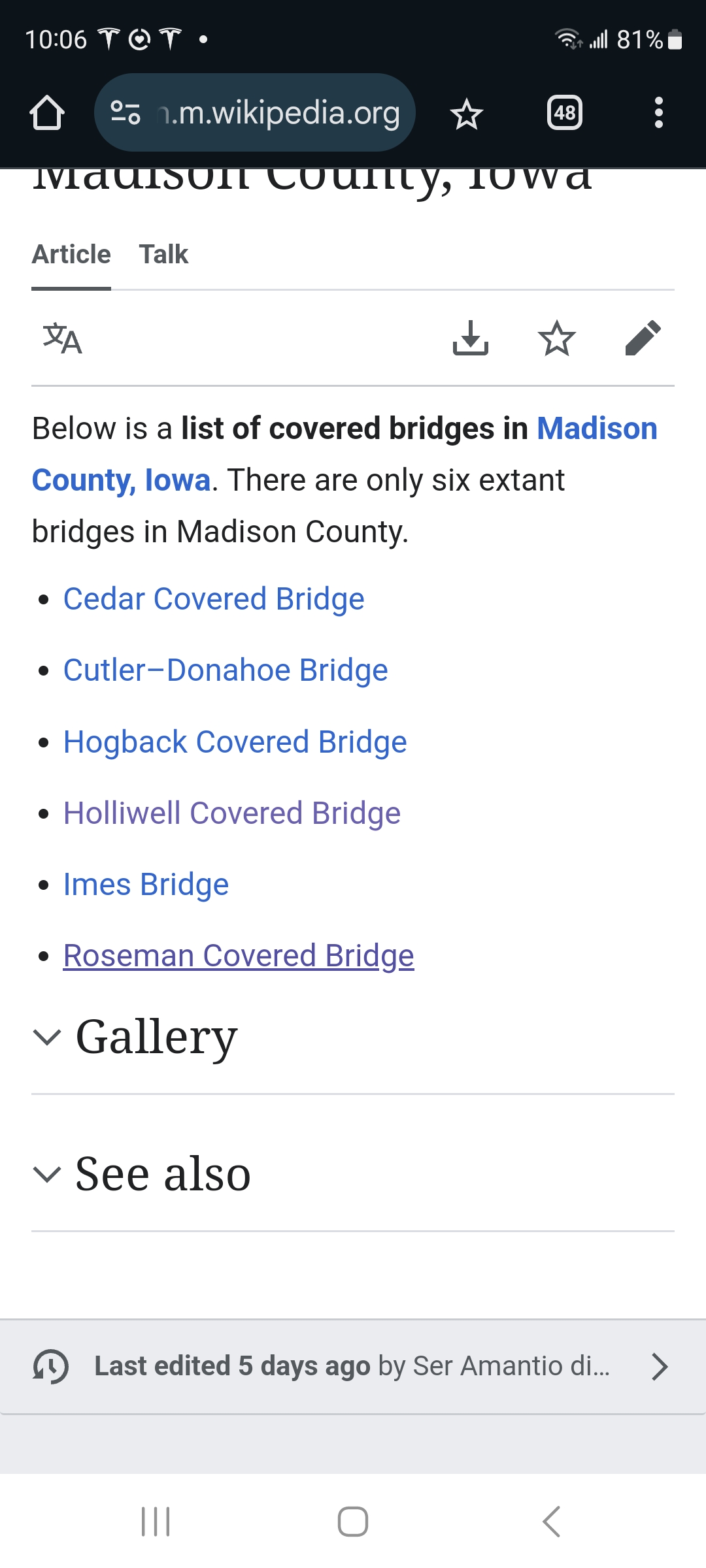The image size is (706, 1568).
Task: Edit this article with the pencil icon
Action: (643, 338)
